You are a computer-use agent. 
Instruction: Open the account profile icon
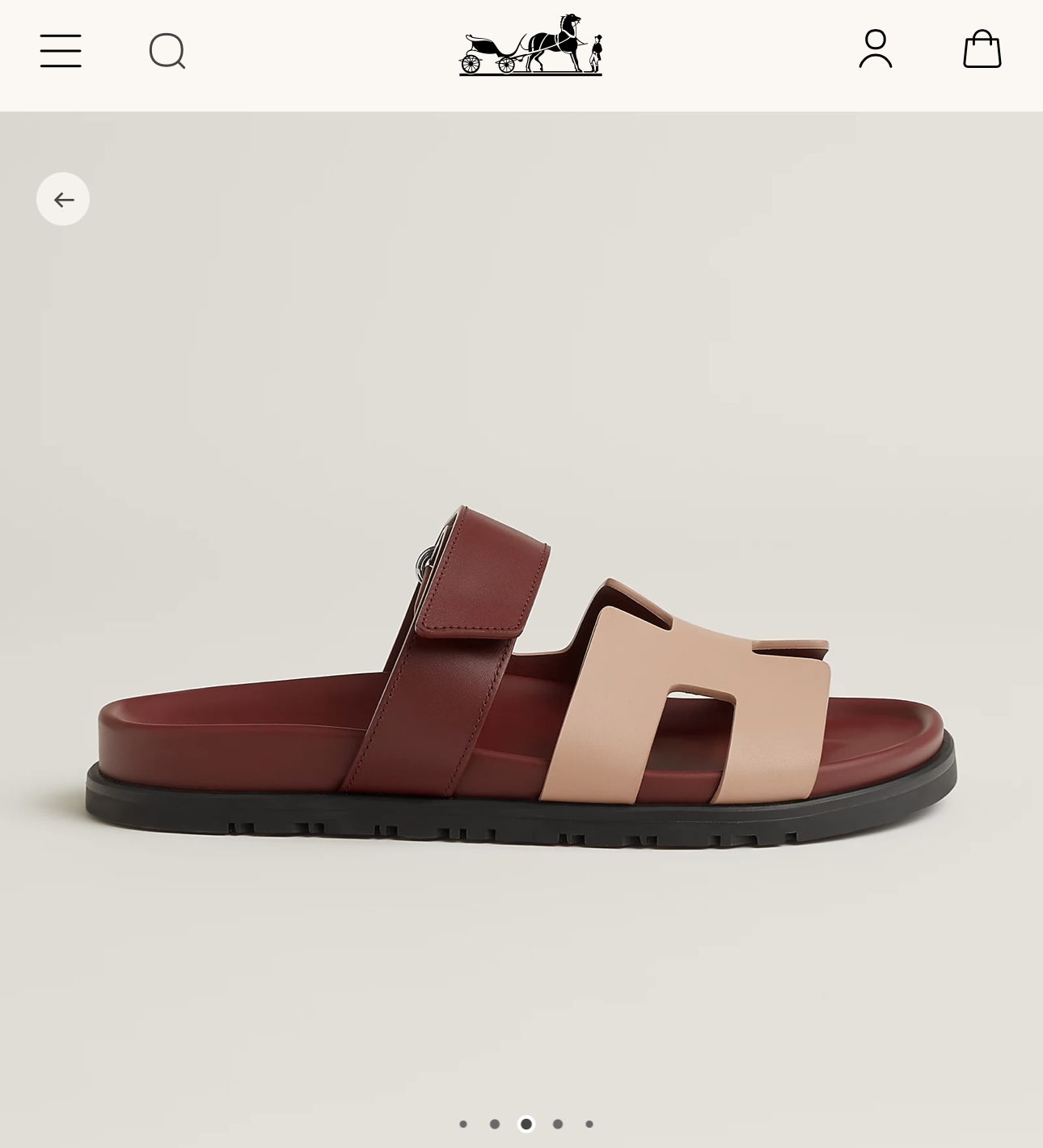tap(875, 49)
